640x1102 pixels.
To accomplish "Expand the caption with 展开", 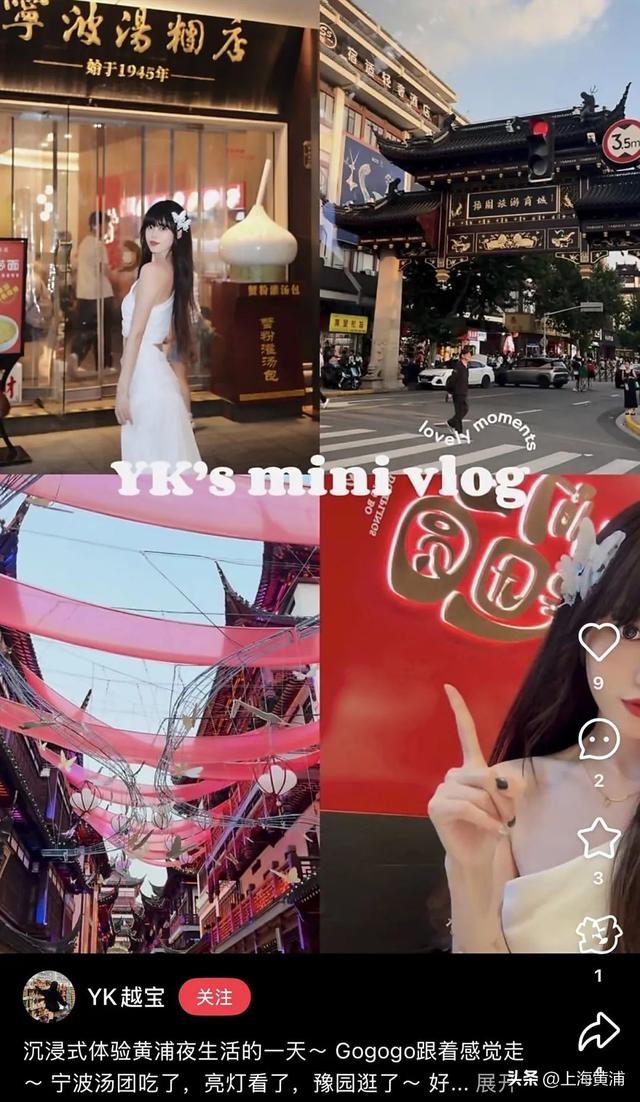I will coord(492,1082).
